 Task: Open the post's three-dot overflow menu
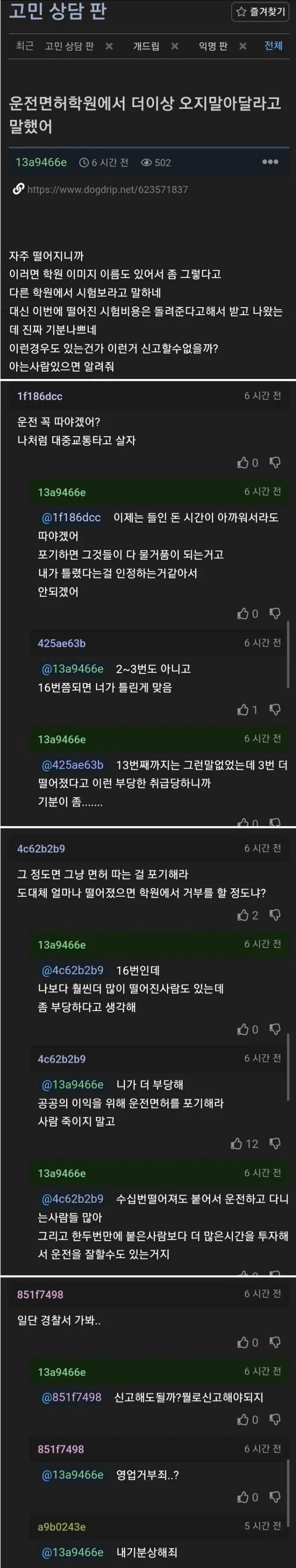pos(270,162)
